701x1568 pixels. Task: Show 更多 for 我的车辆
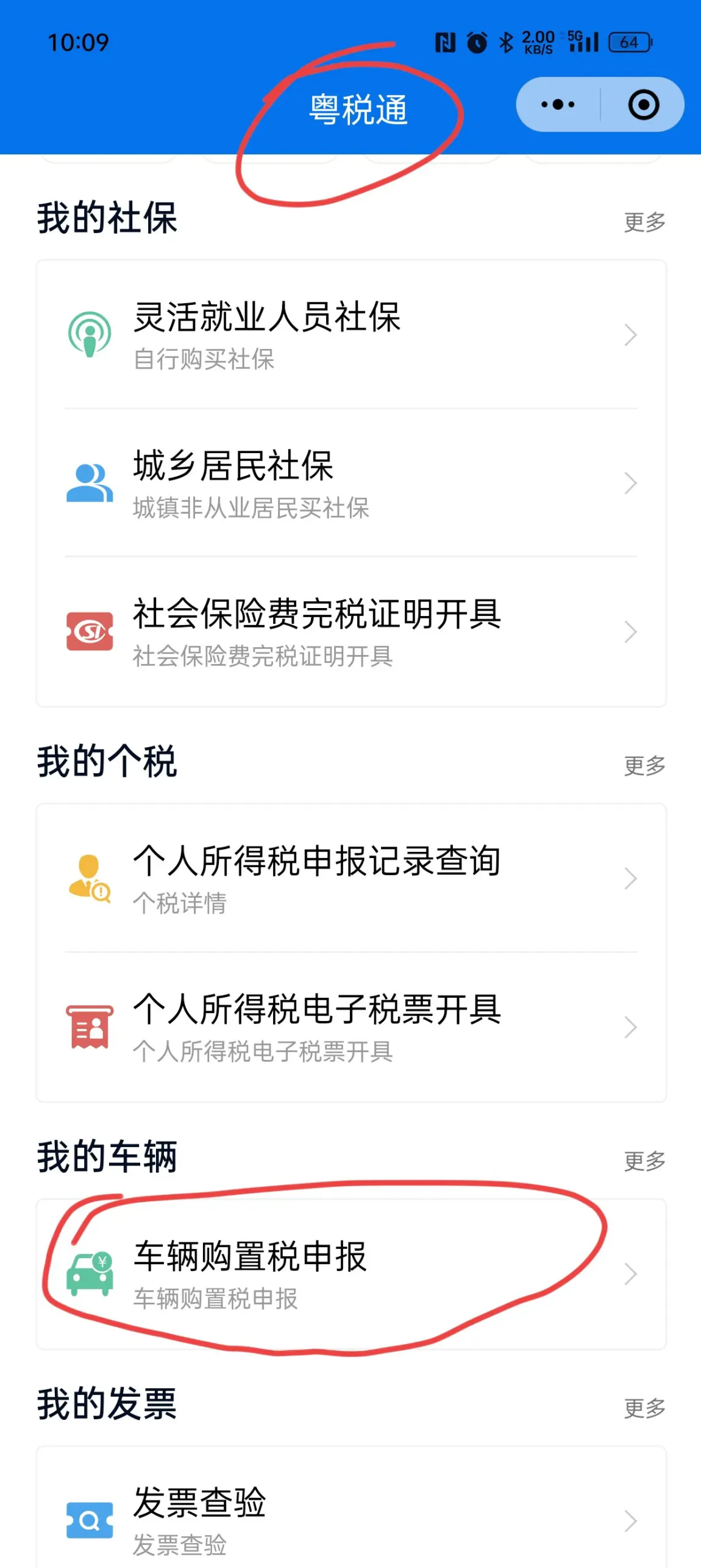(644, 1161)
